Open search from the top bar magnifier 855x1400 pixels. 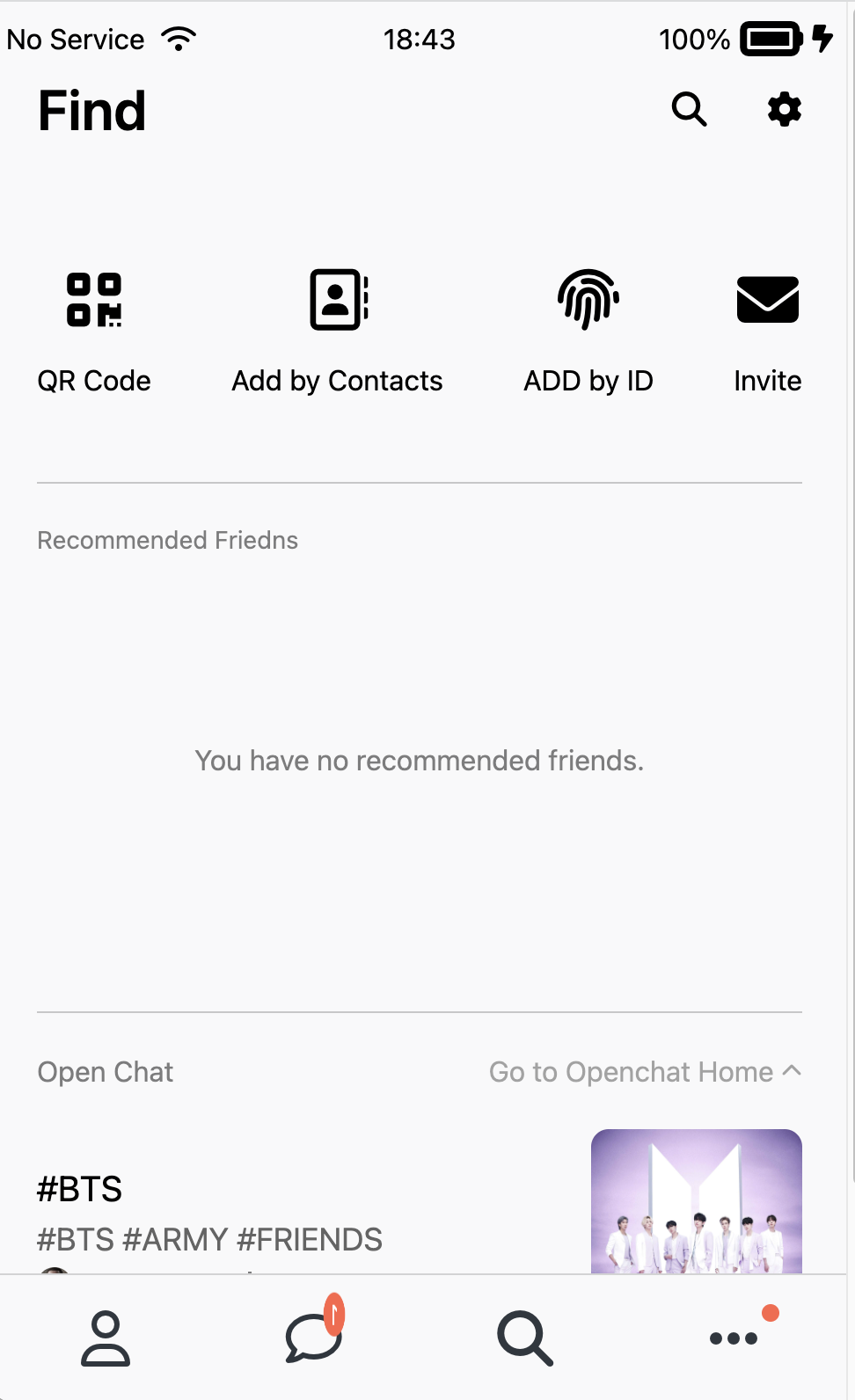(x=689, y=109)
